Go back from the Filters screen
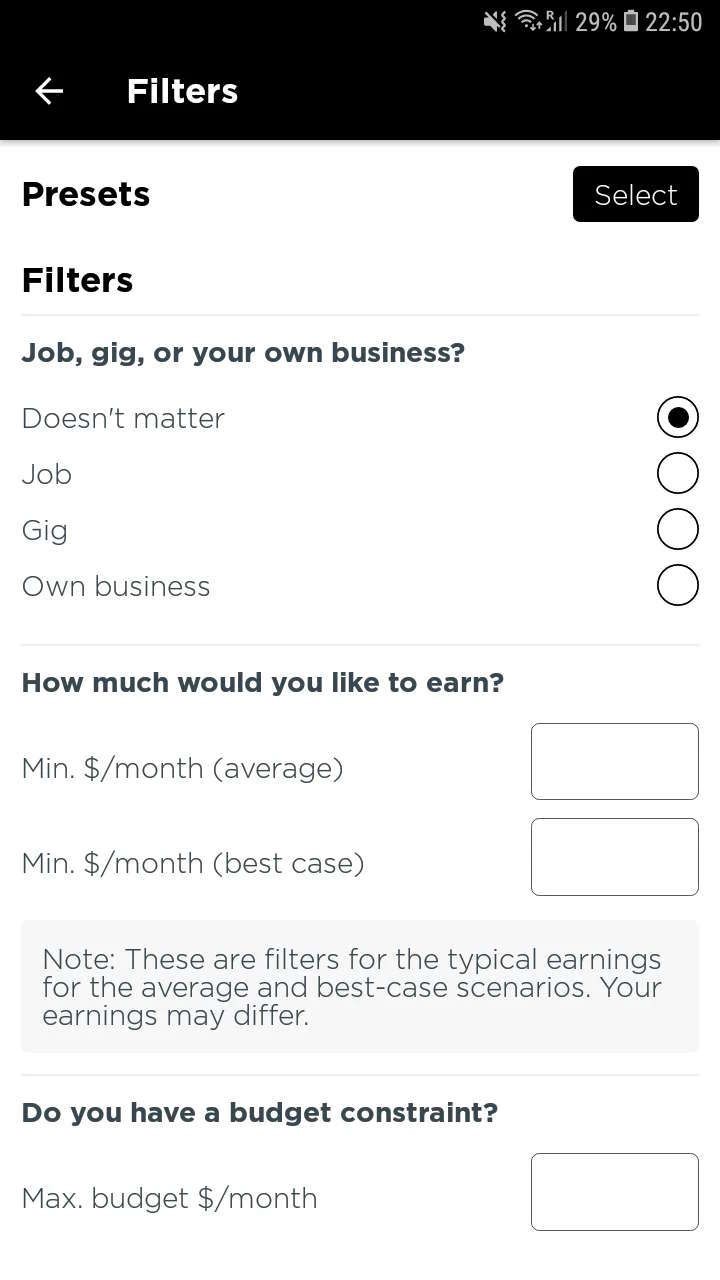Image resolution: width=720 pixels, height=1280 pixels. coord(49,91)
